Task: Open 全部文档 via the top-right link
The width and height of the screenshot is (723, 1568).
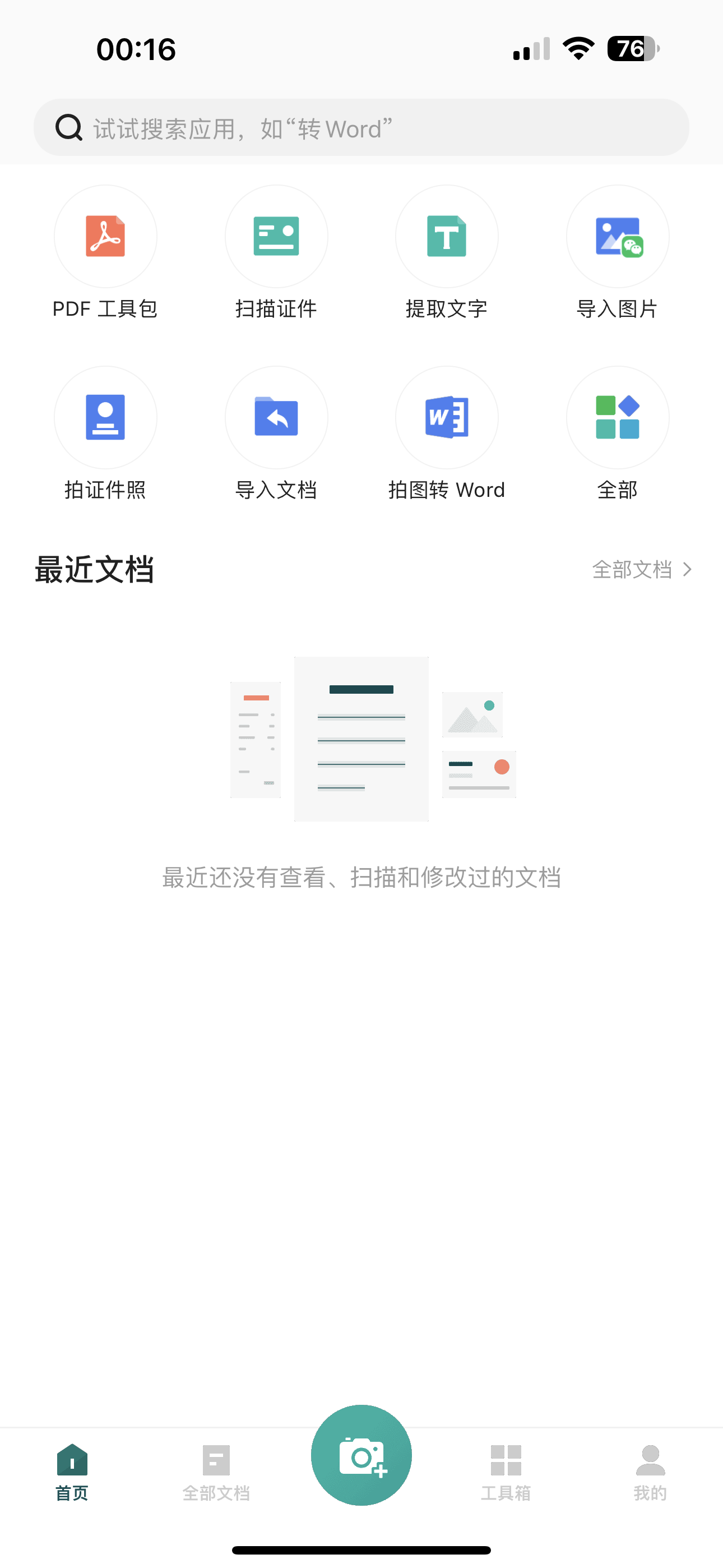Action: point(632,570)
